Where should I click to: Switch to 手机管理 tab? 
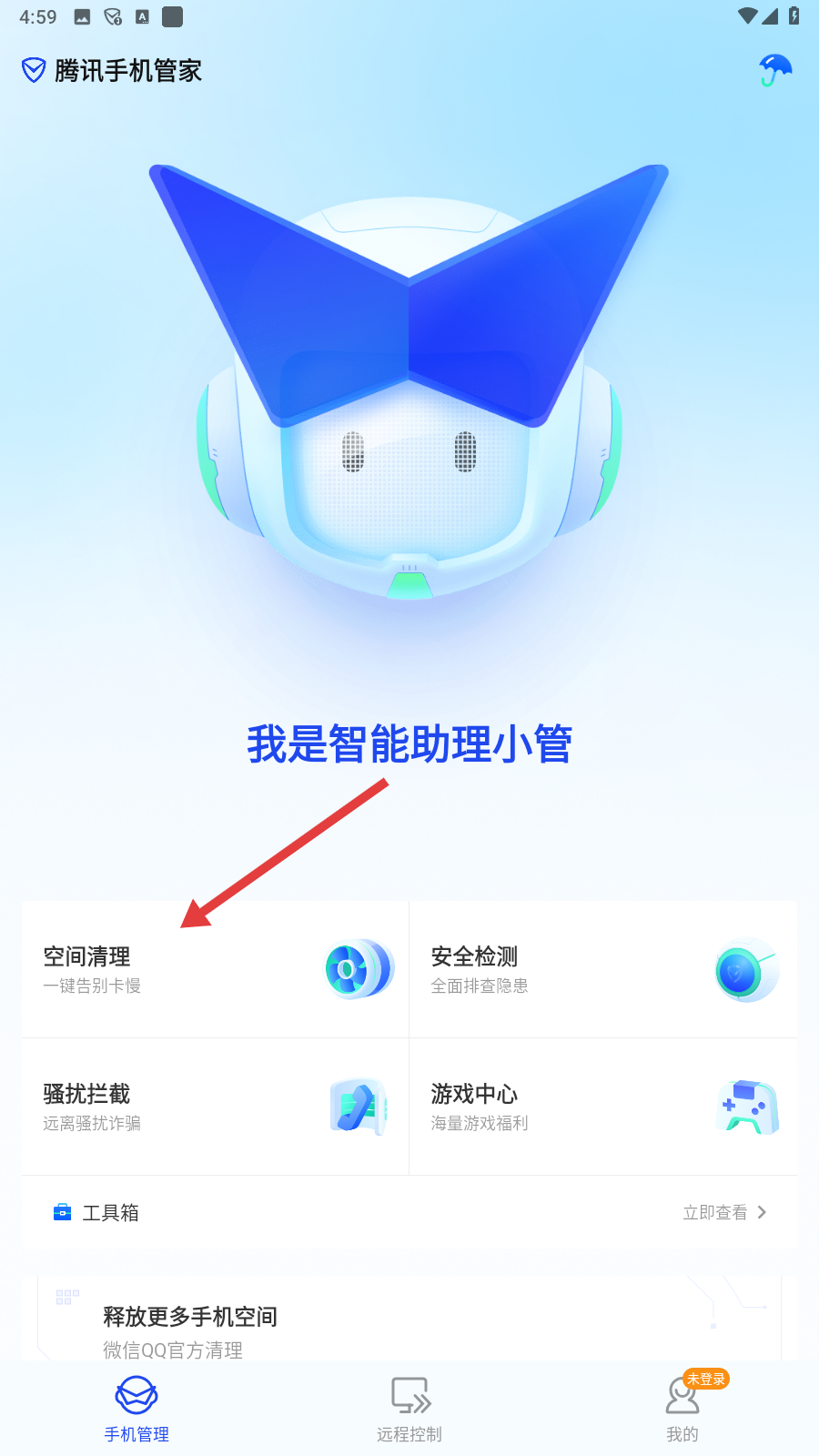pyautogui.click(x=136, y=1409)
